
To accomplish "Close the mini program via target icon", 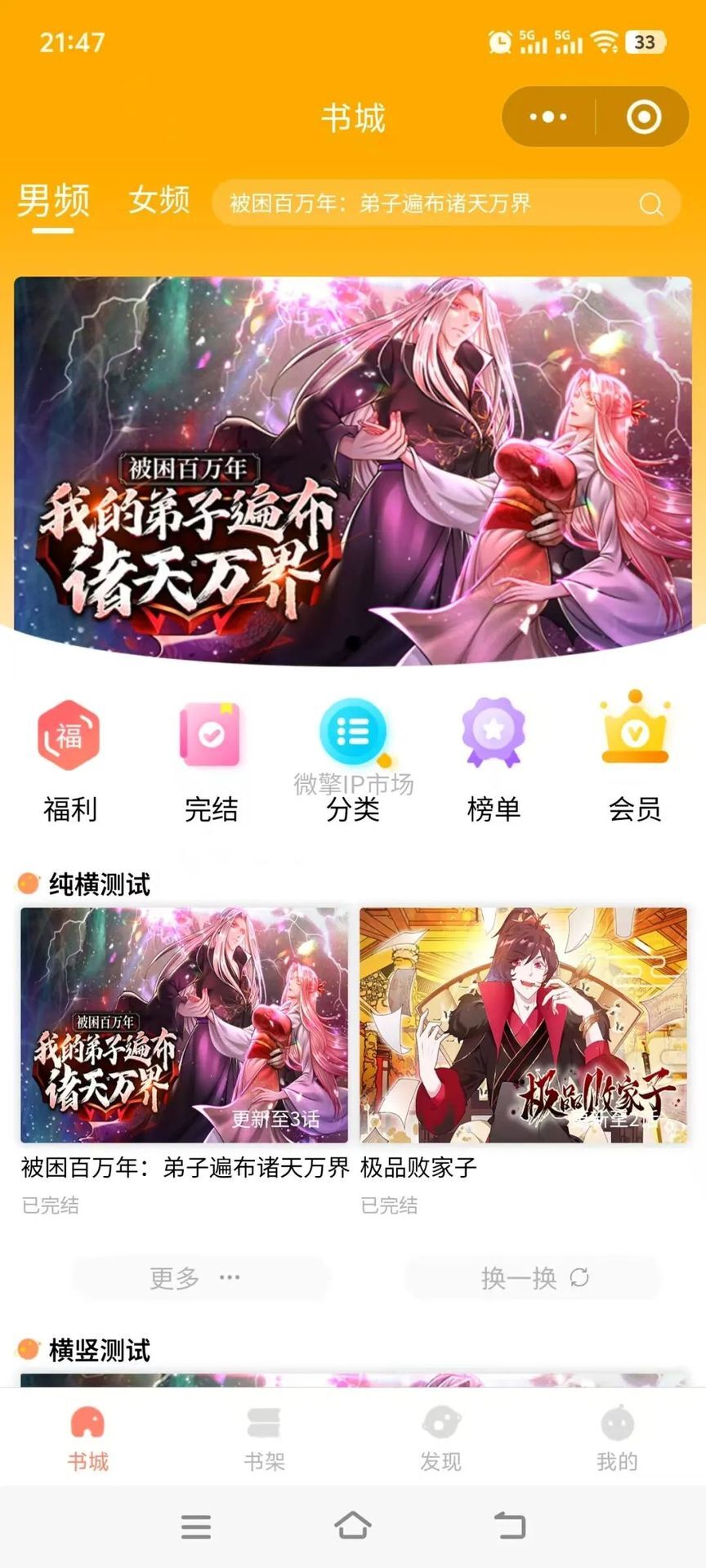I will coord(643,118).
